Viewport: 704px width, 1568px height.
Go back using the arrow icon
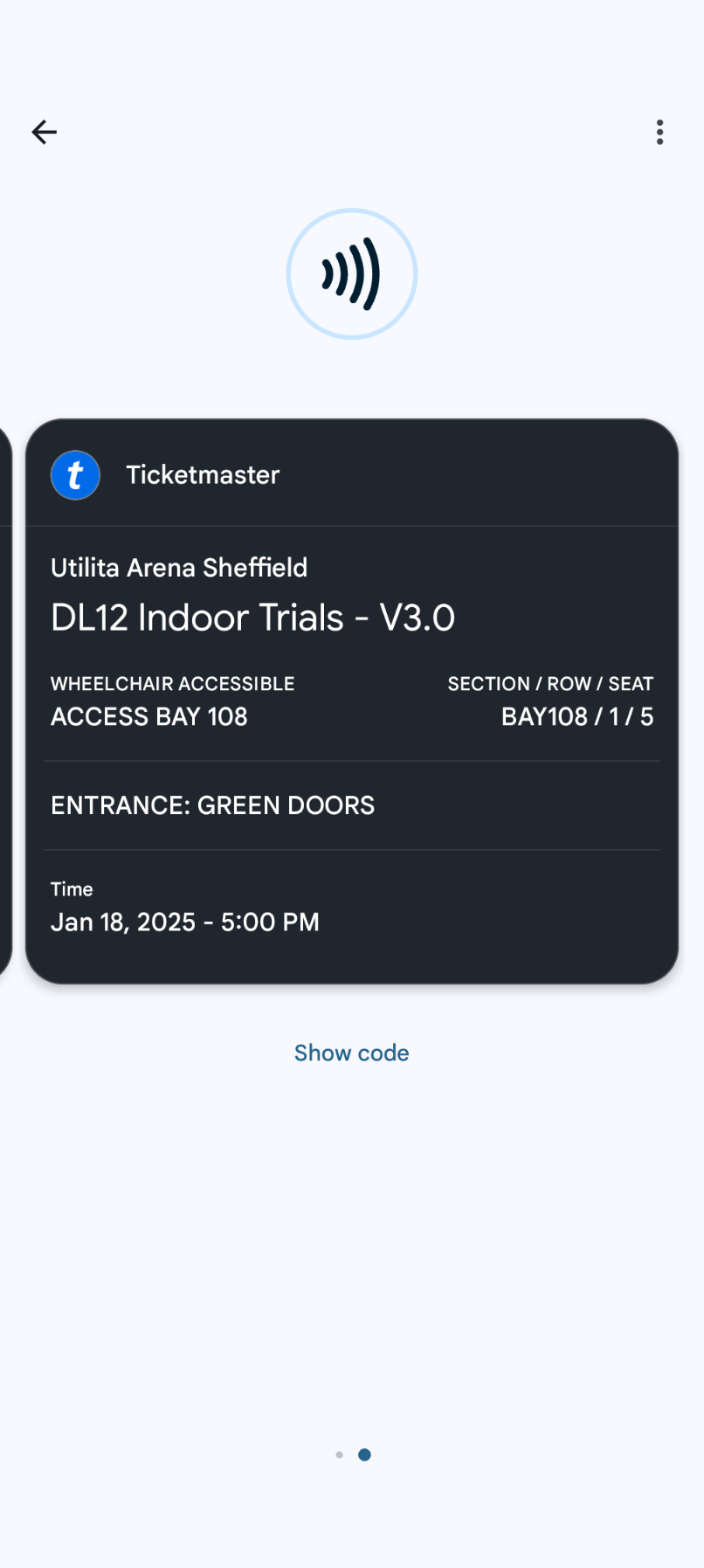pos(44,132)
